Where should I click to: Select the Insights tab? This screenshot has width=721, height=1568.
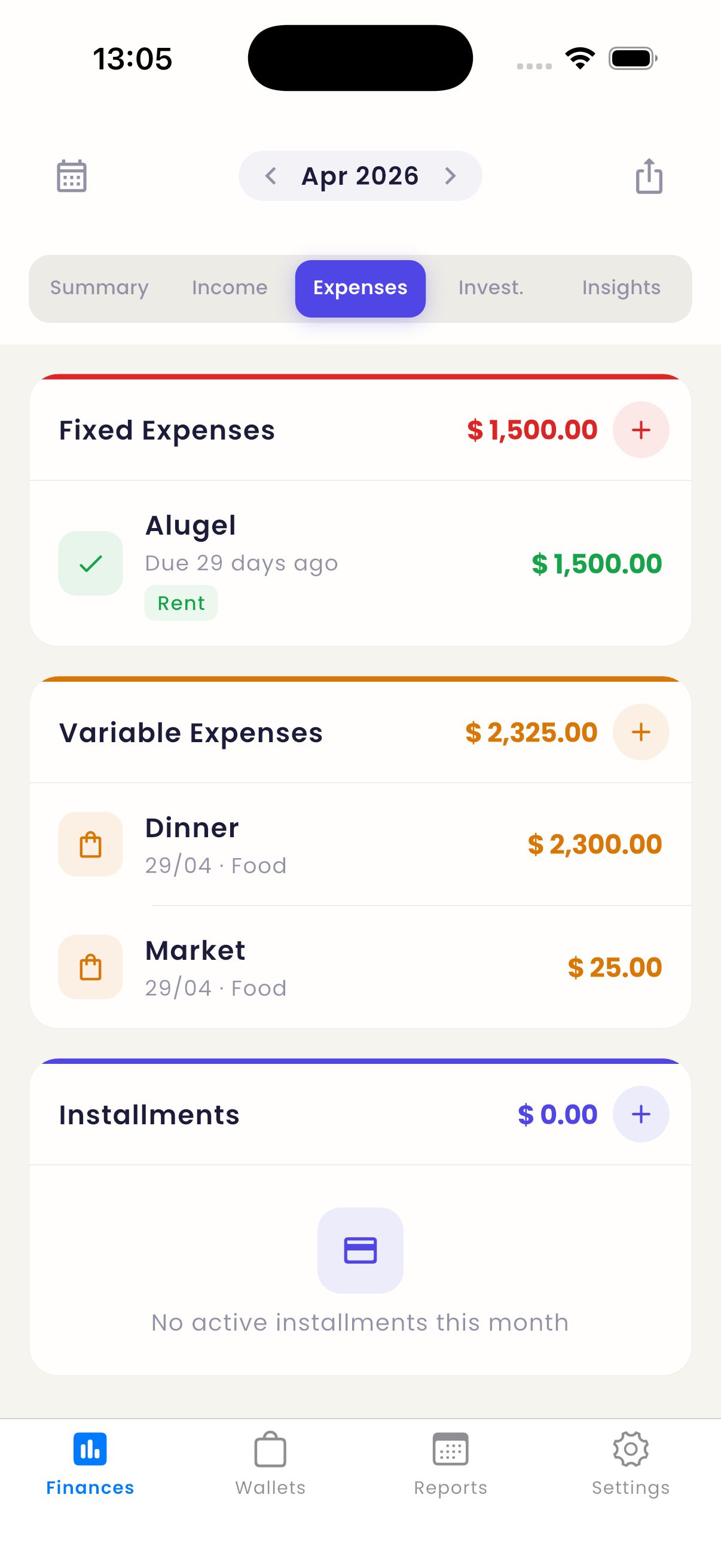coord(621,287)
